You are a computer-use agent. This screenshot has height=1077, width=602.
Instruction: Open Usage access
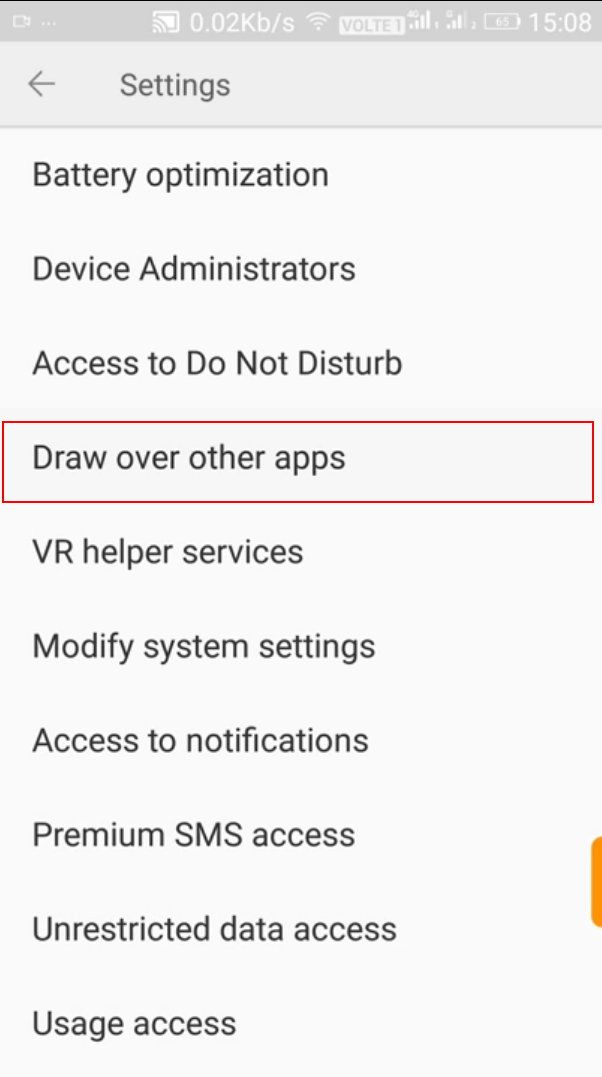click(x=301, y=1023)
